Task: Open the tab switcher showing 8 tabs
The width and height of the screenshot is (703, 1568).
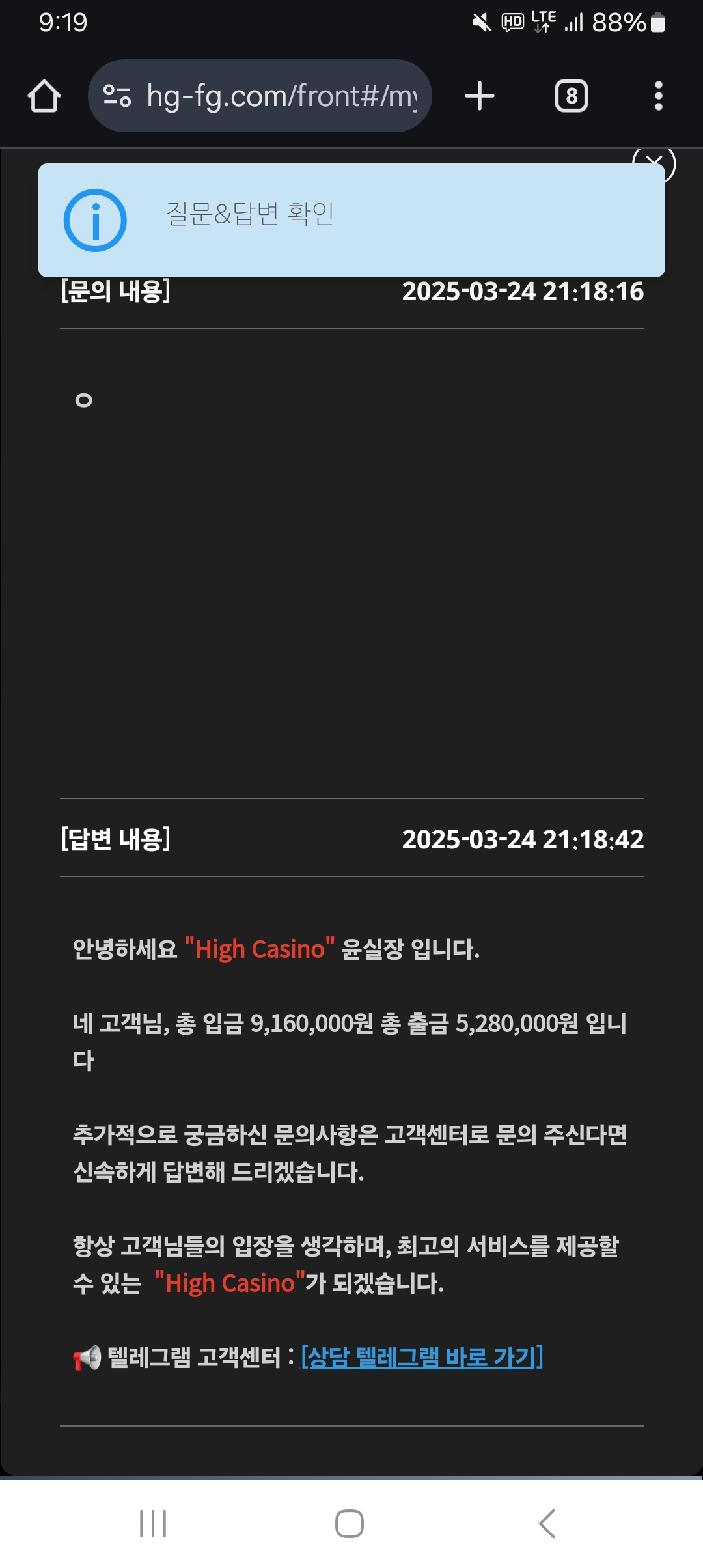Action: coord(571,96)
